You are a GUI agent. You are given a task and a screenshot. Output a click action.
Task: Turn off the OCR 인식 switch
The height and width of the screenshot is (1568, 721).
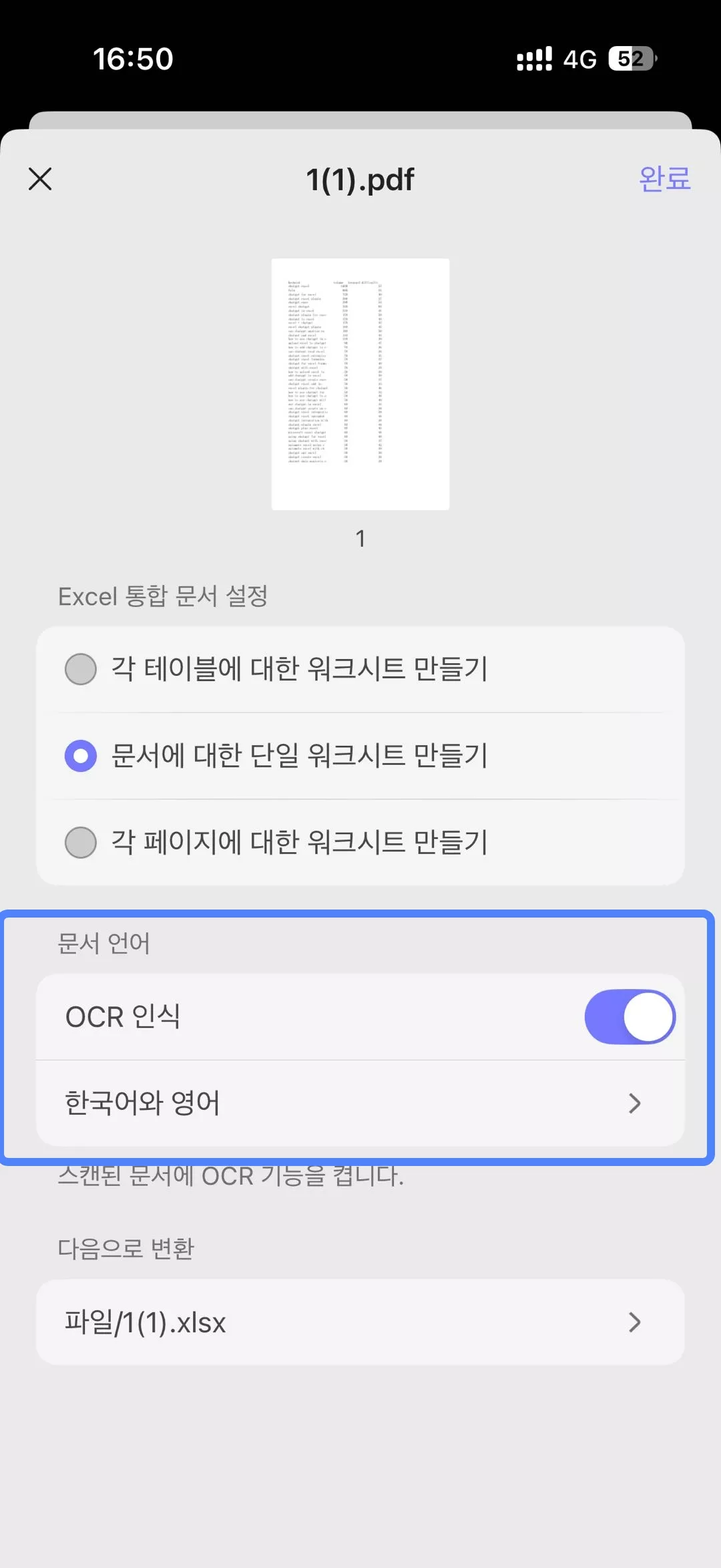tap(630, 1017)
